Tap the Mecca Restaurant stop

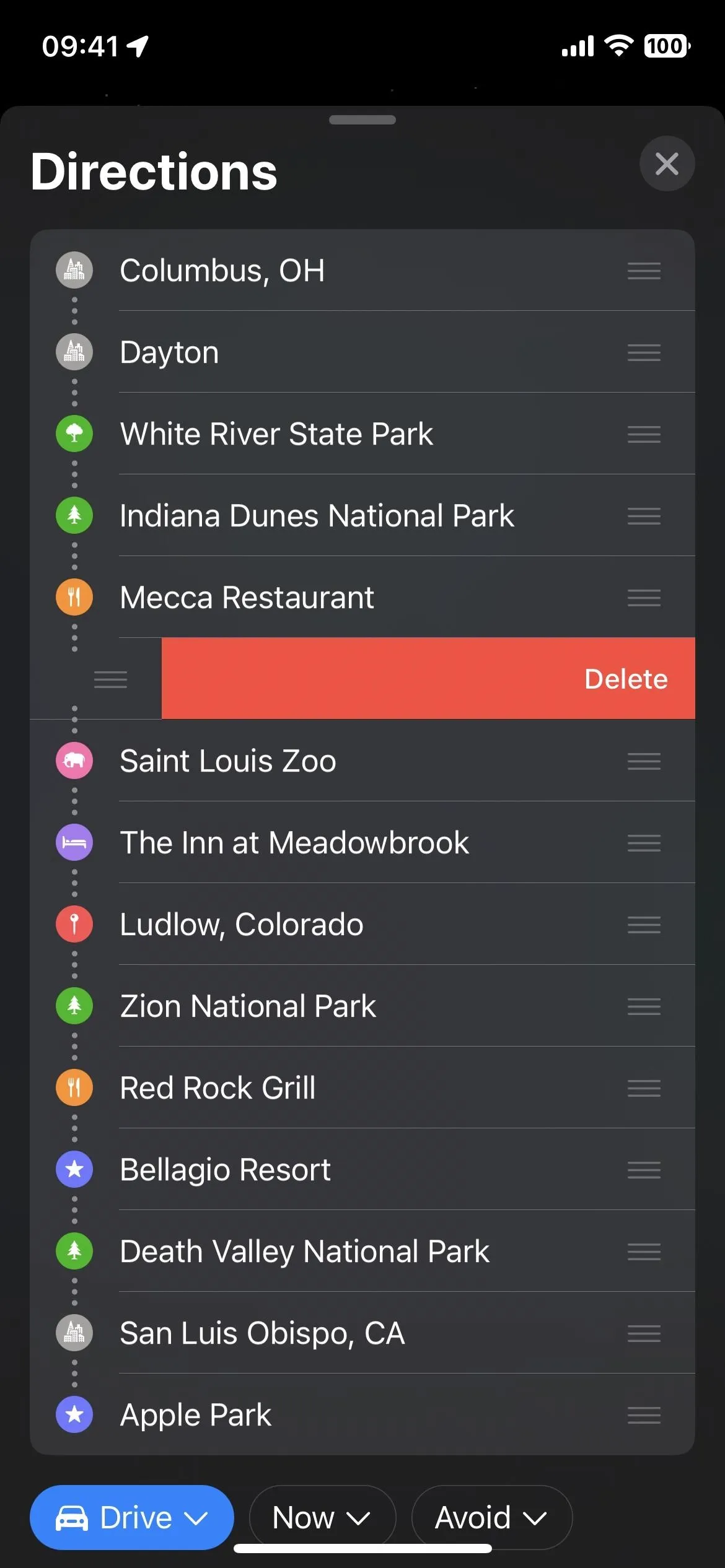pyautogui.click(x=362, y=597)
